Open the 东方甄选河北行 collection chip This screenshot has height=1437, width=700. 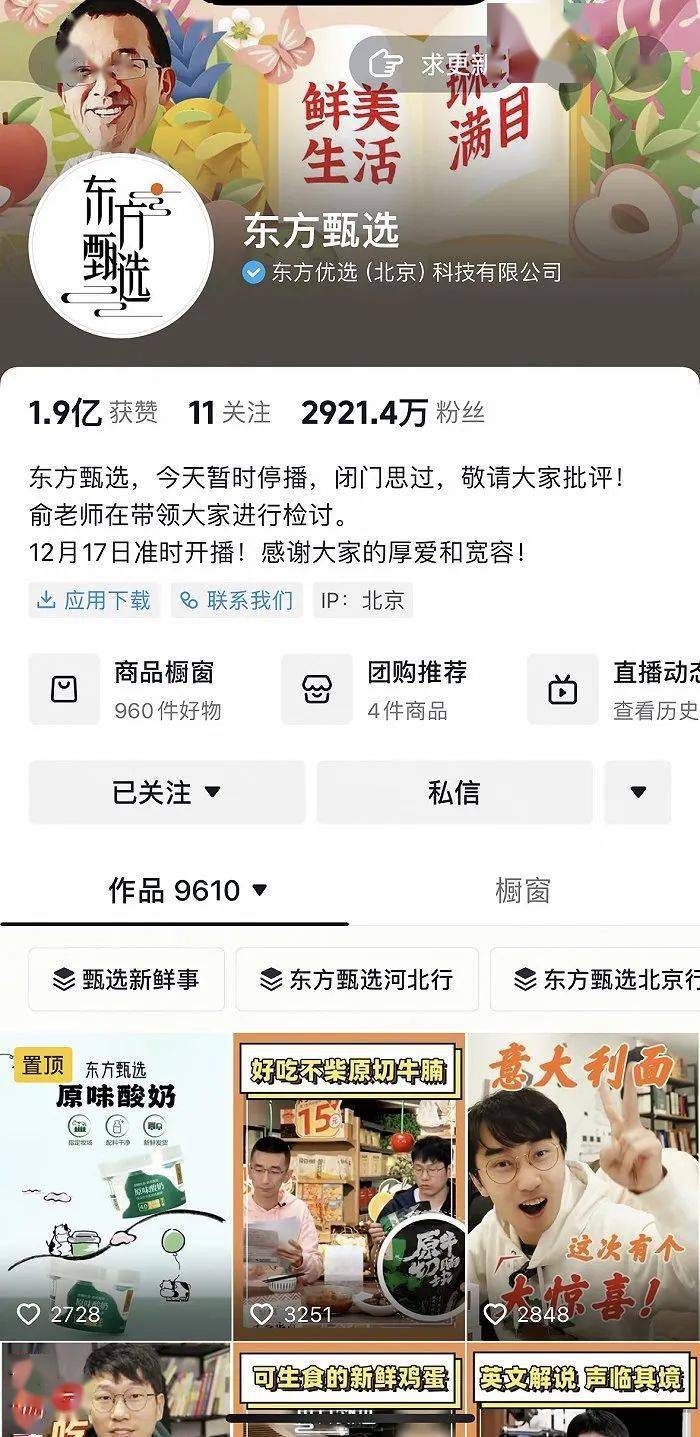357,980
